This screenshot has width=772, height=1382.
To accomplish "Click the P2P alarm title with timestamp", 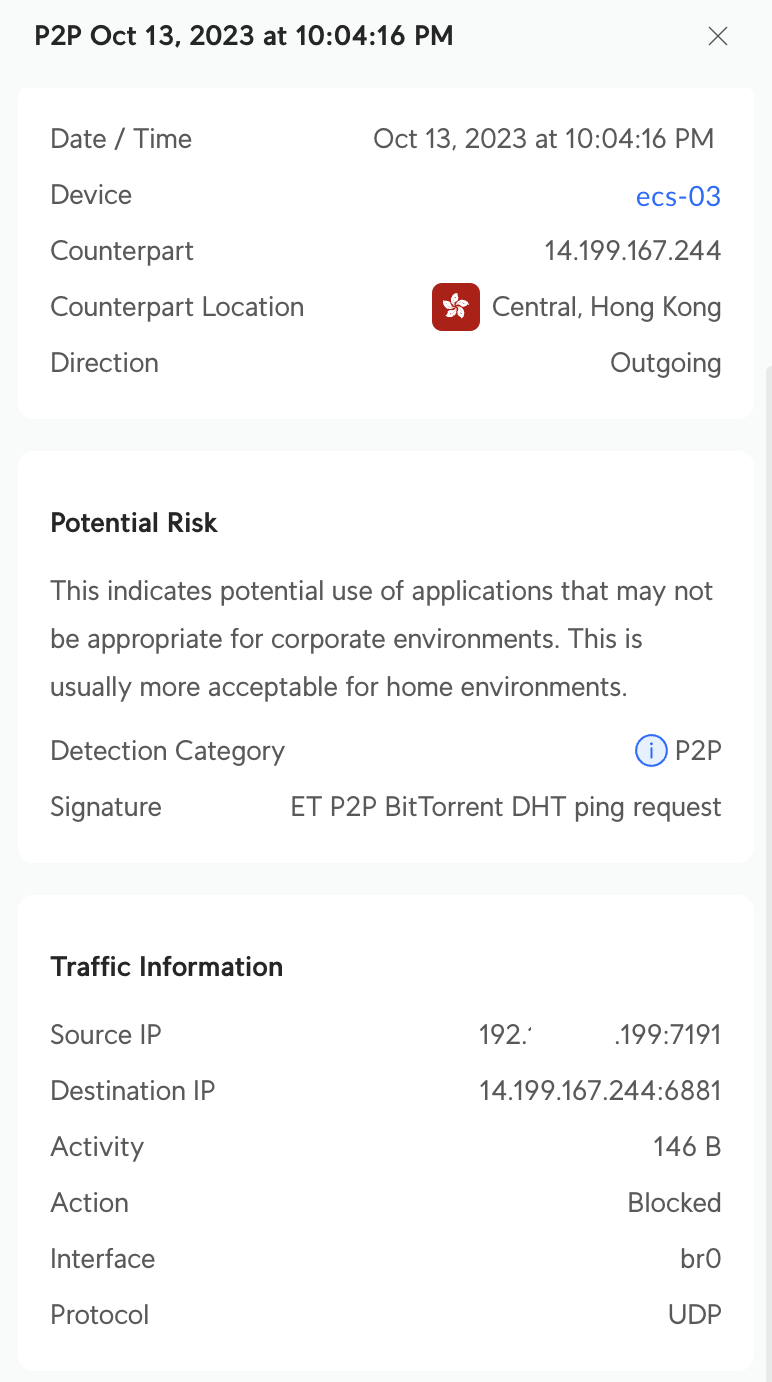I will pyautogui.click(x=243, y=35).
